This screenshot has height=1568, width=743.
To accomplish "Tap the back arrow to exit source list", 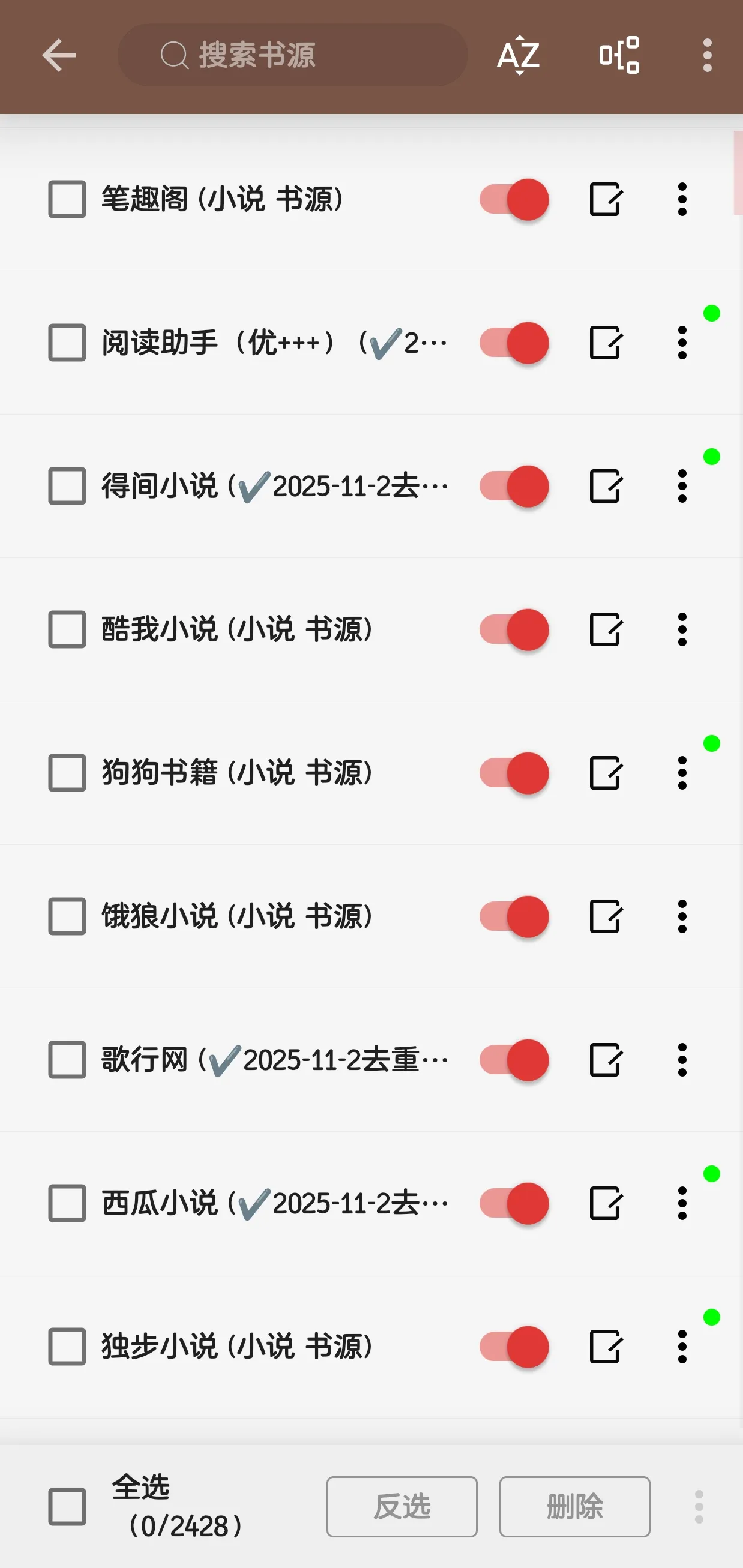I will pos(58,55).
